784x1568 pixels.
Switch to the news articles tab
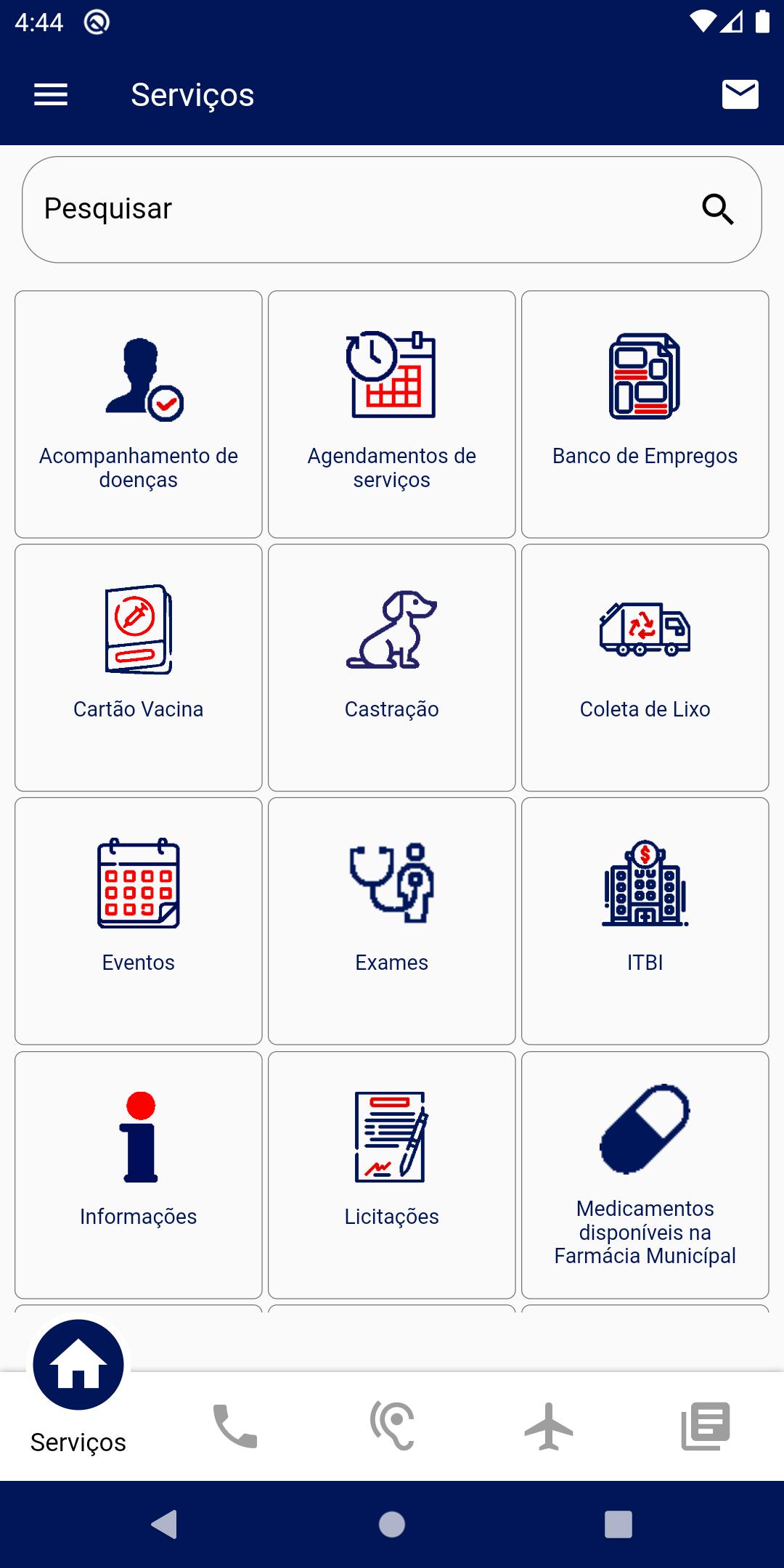(706, 1426)
